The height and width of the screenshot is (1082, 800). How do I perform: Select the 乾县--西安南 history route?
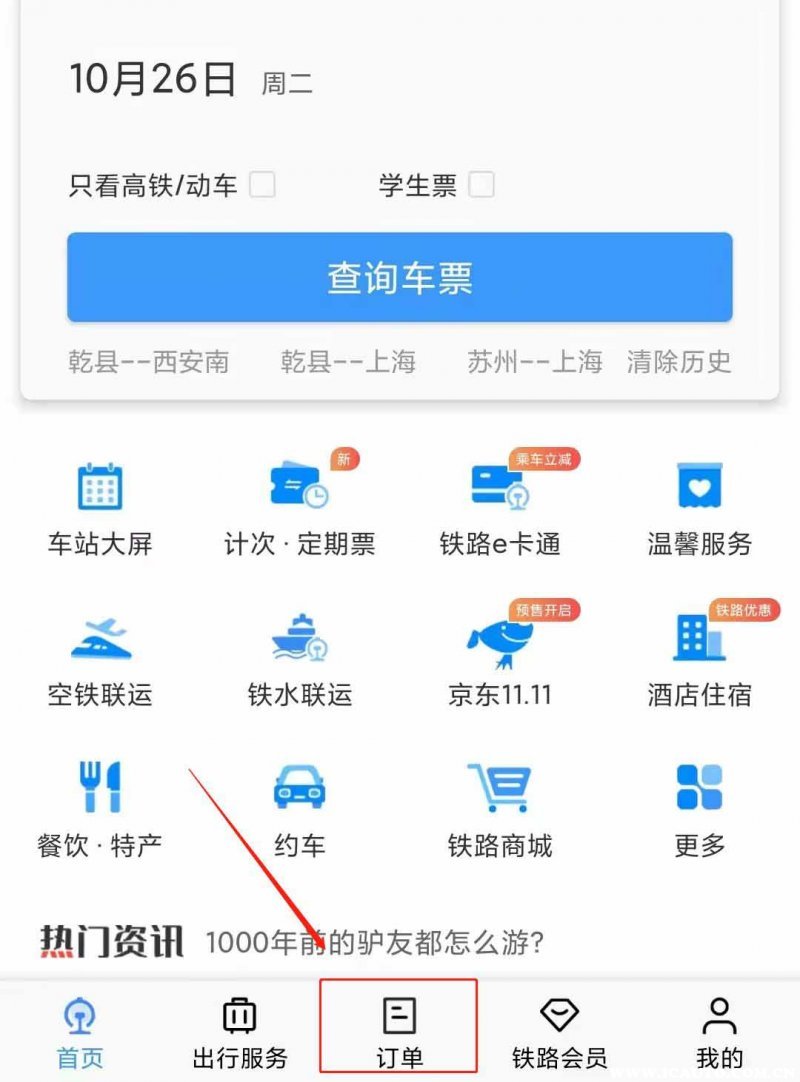[x=148, y=362]
